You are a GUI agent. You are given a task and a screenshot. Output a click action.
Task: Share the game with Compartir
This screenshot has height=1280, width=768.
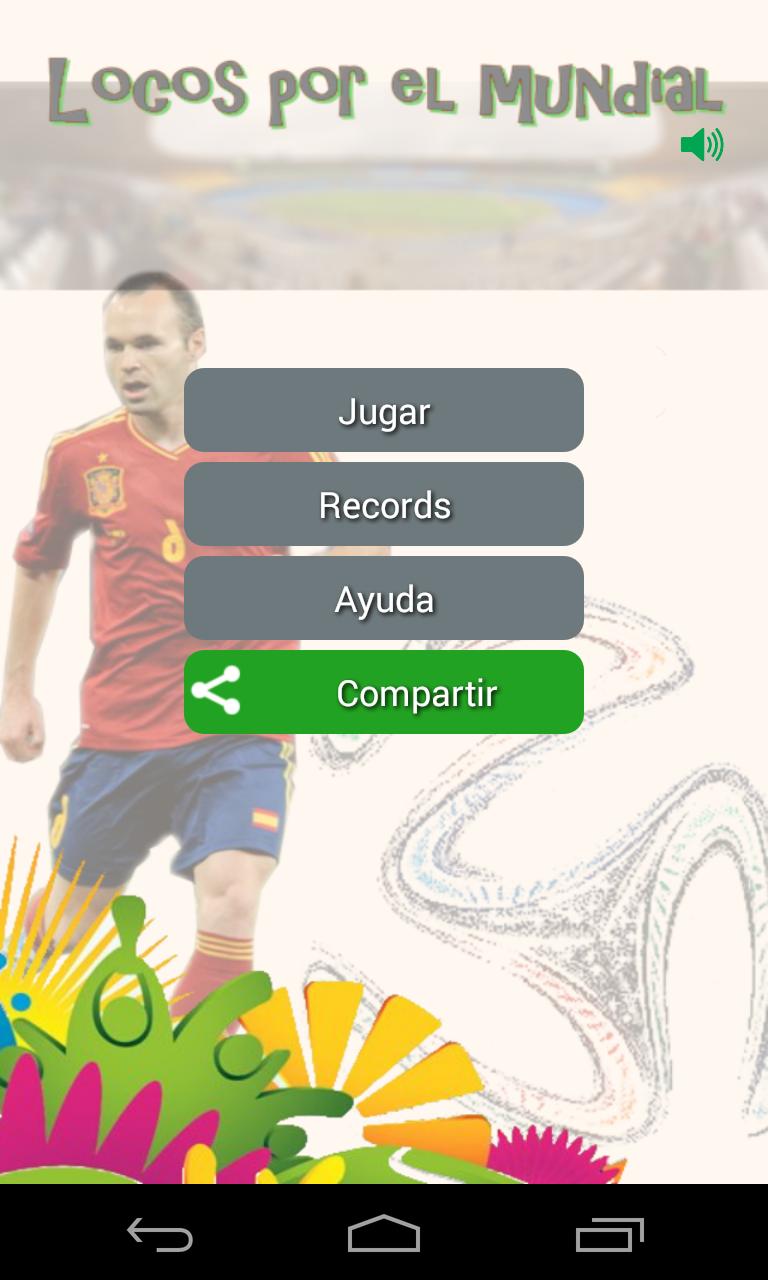384,691
